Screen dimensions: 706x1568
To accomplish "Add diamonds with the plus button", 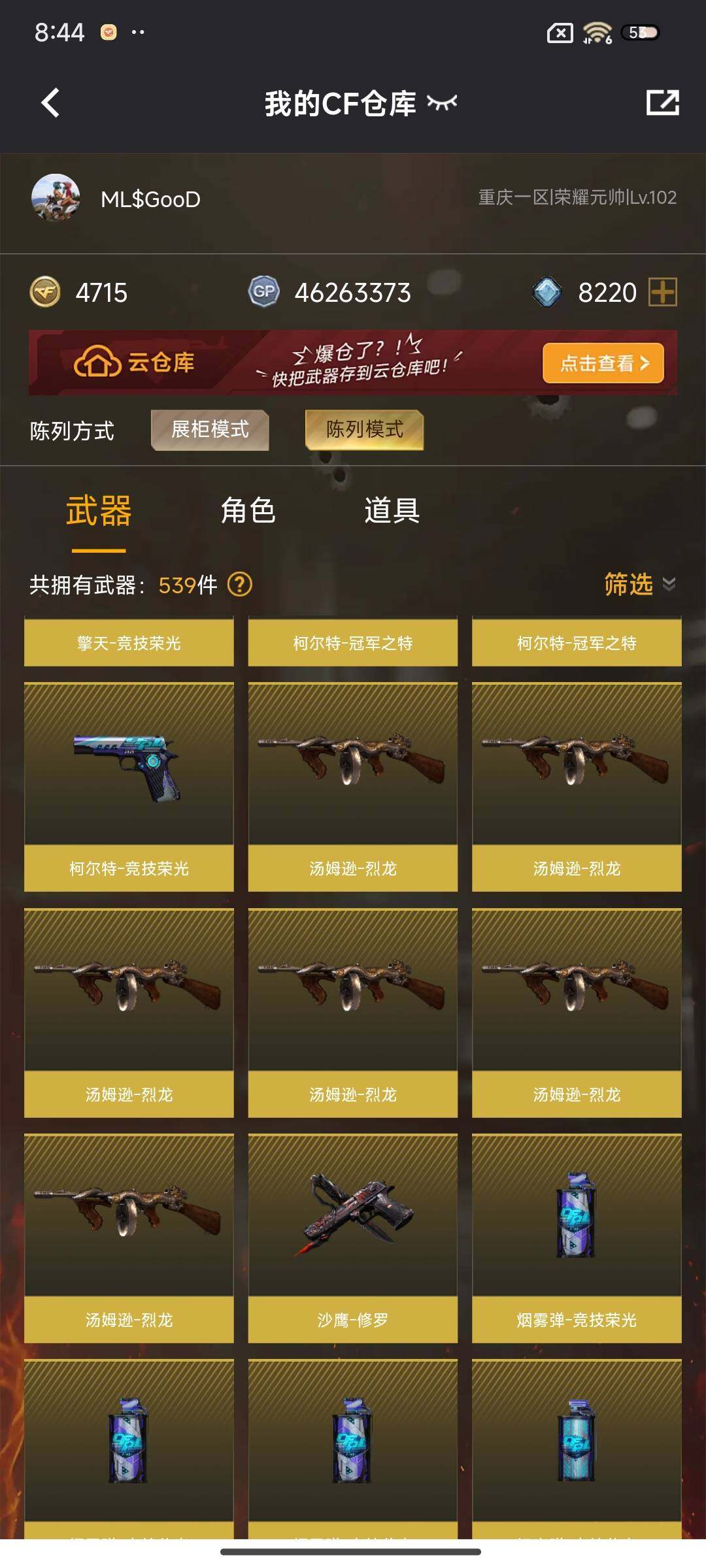I will (x=662, y=292).
